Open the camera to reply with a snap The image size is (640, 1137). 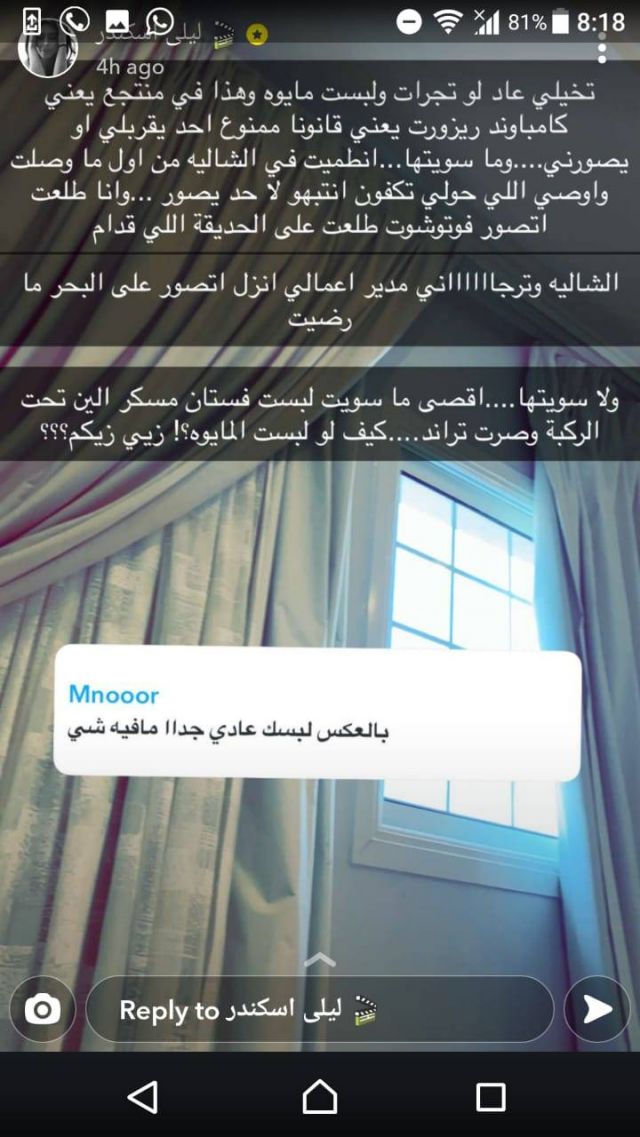(x=43, y=1010)
